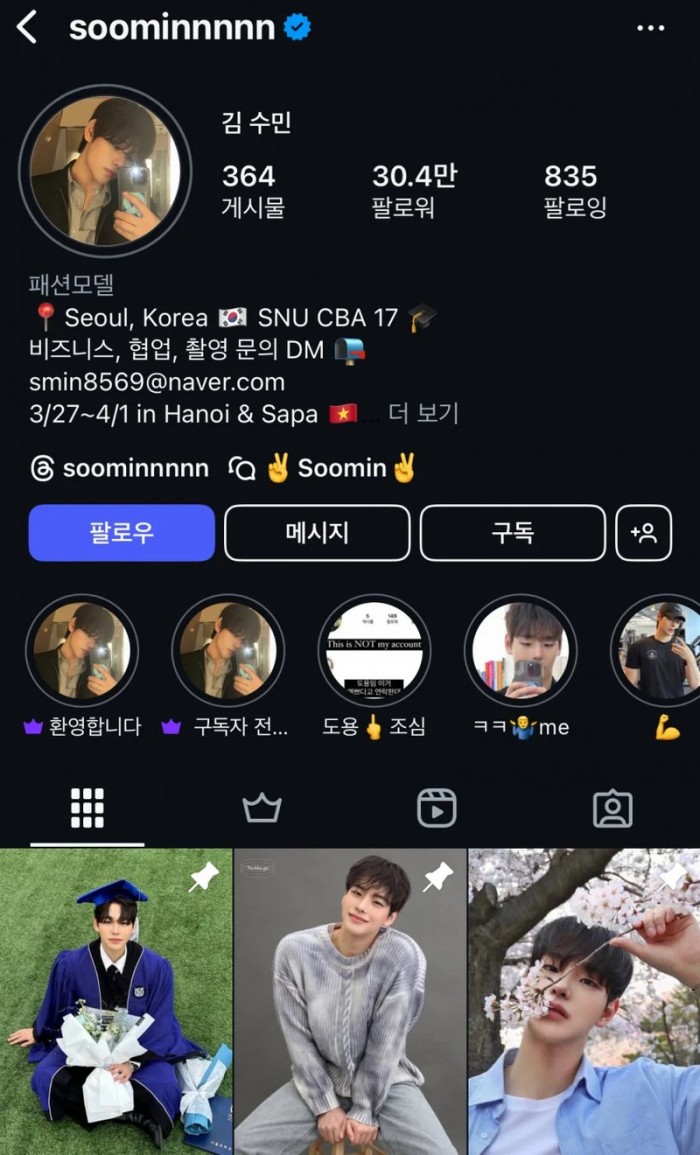View the 구독자 전... story highlight
Image resolution: width=700 pixels, height=1155 pixels.
(x=228, y=651)
